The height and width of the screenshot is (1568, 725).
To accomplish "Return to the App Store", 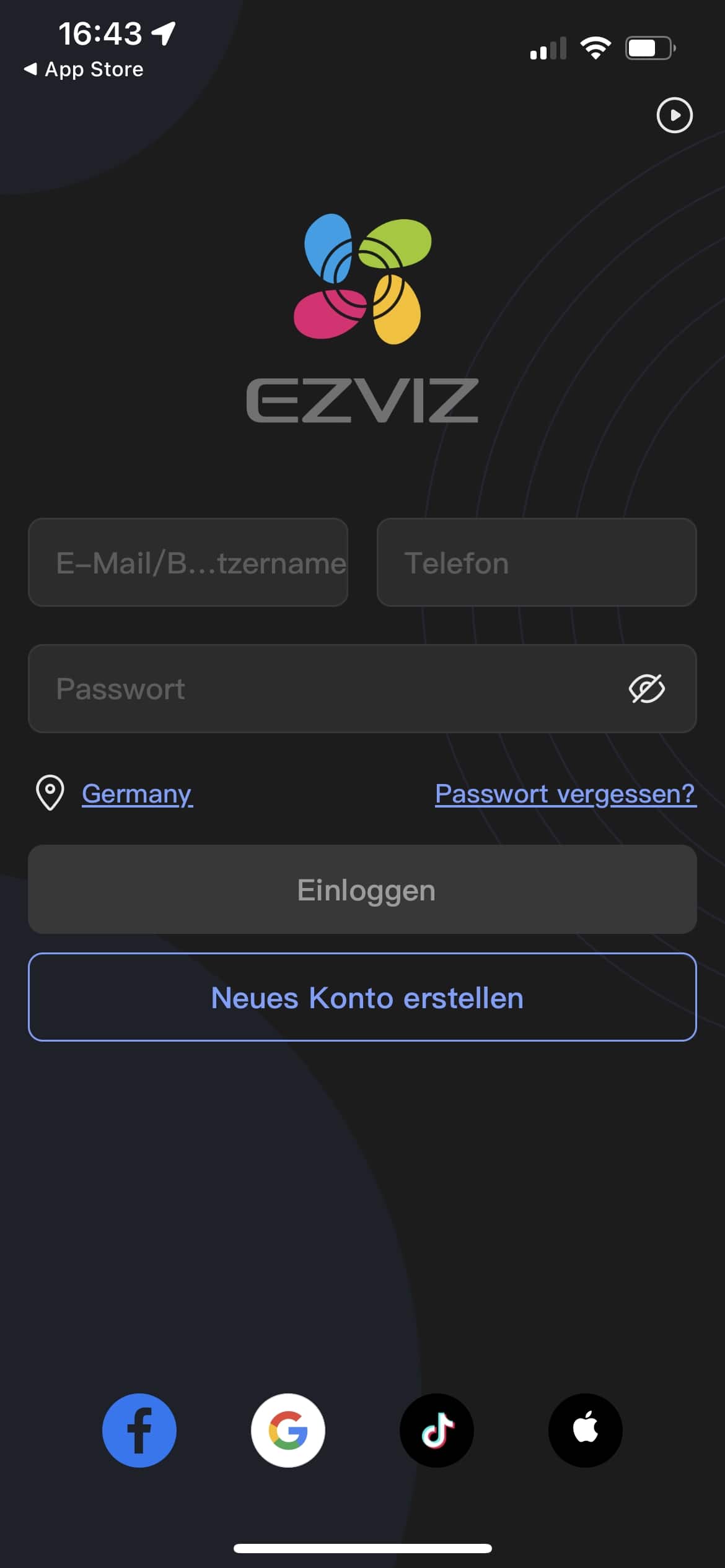I will 84,69.
